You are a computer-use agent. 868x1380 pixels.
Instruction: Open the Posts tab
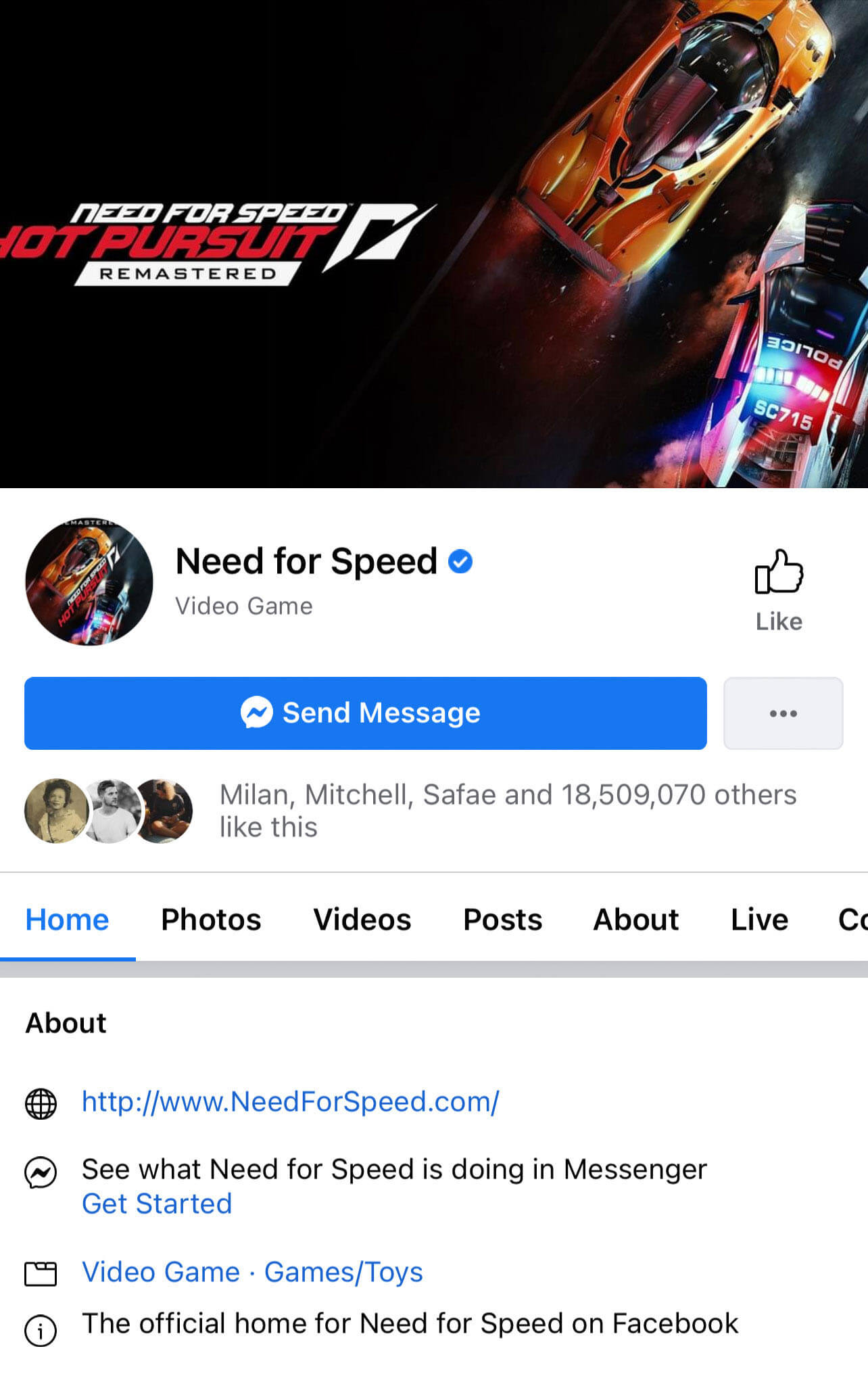pos(502,920)
